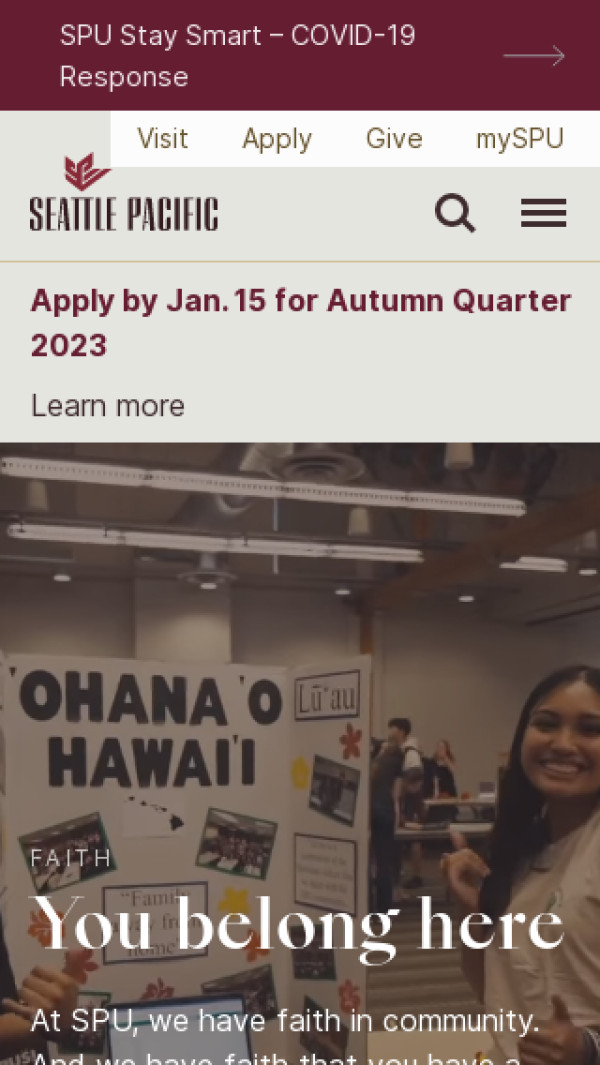600x1065 pixels.
Task: Open the Visit link
Action: coord(162,139)
